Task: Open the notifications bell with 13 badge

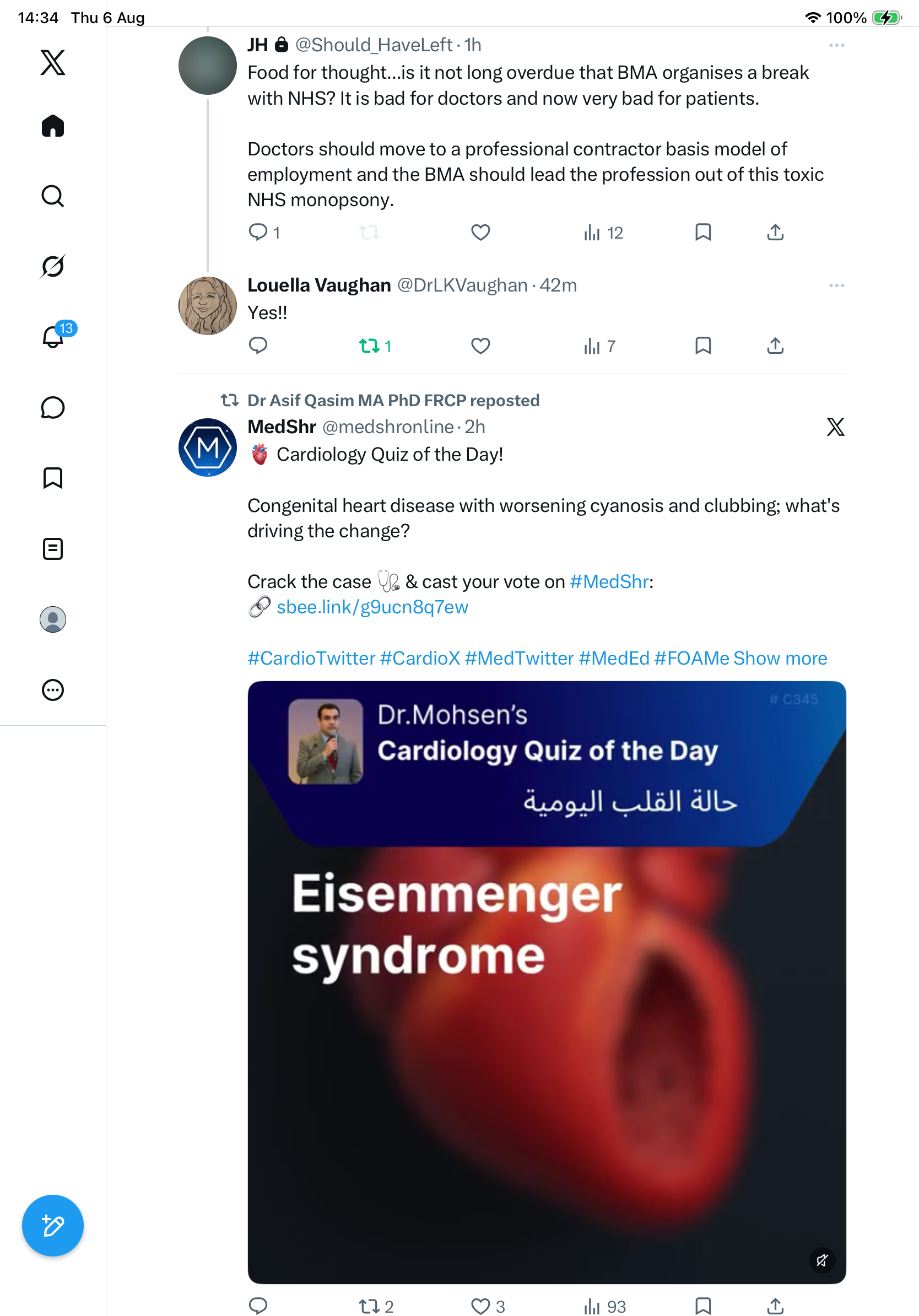Action: click(54, 337)
